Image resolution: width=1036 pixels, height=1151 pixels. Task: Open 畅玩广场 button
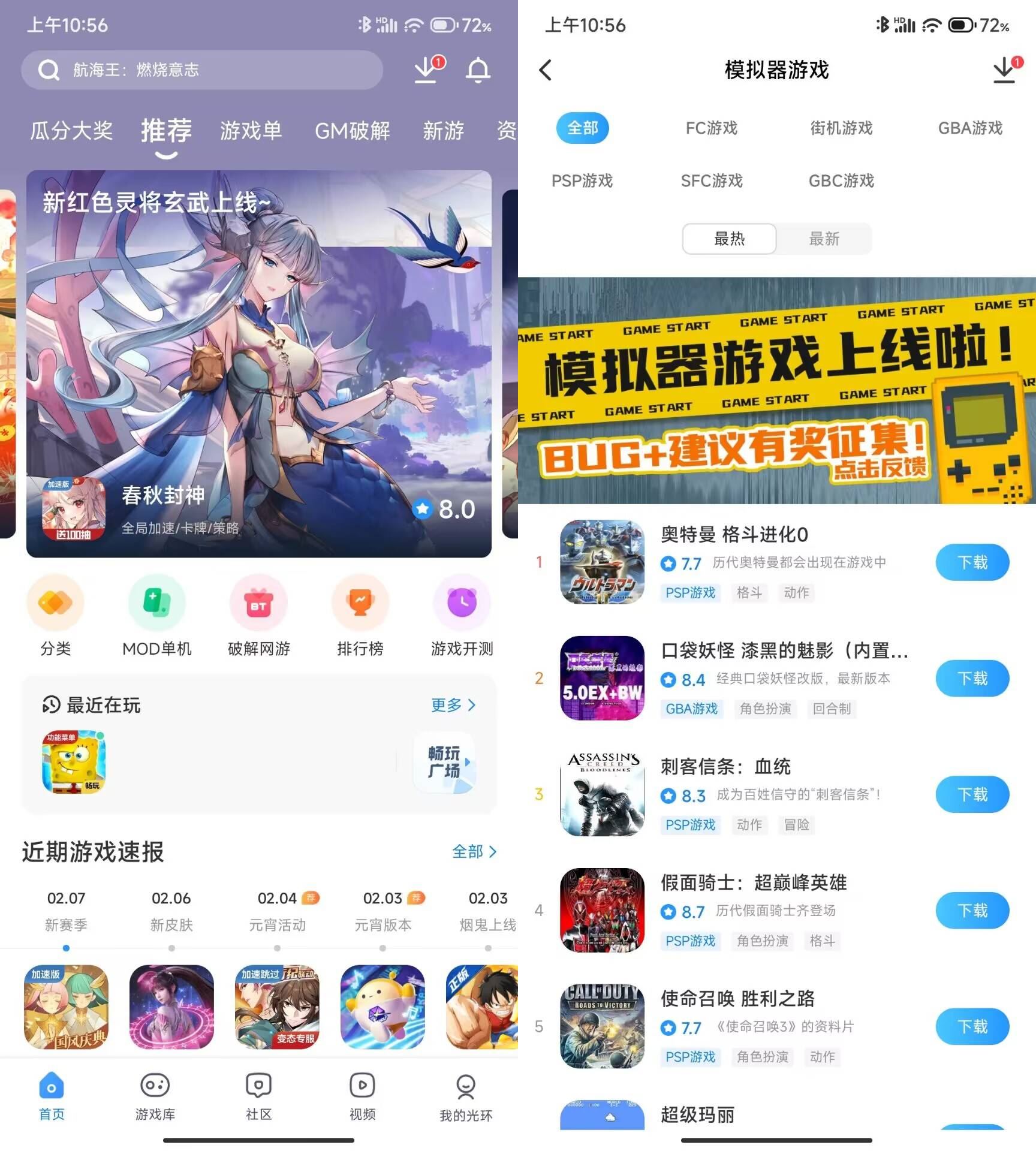444,762
